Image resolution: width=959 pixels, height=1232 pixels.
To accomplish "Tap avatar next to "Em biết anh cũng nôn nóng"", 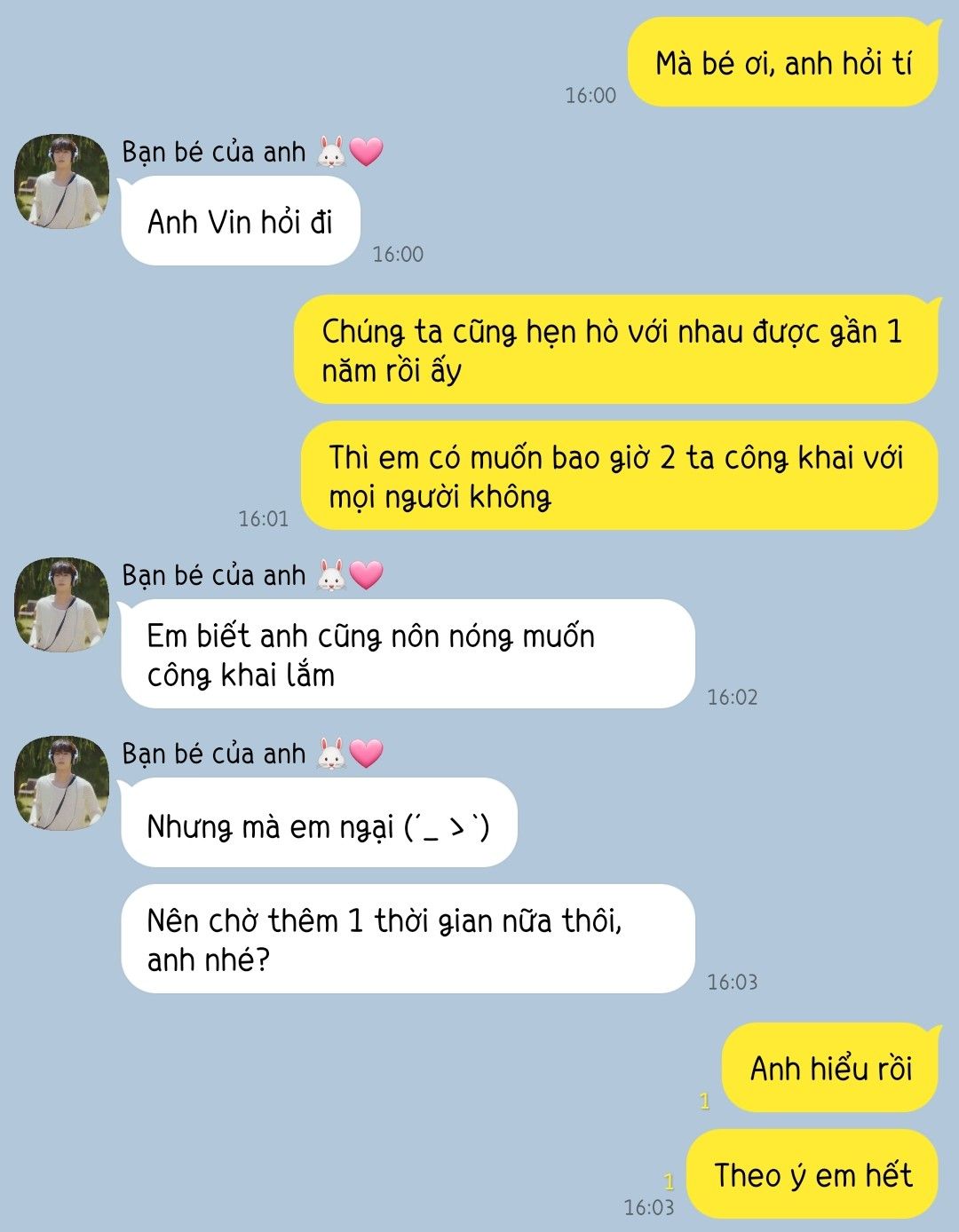I will pyautogui.click(x=61, y=604).
